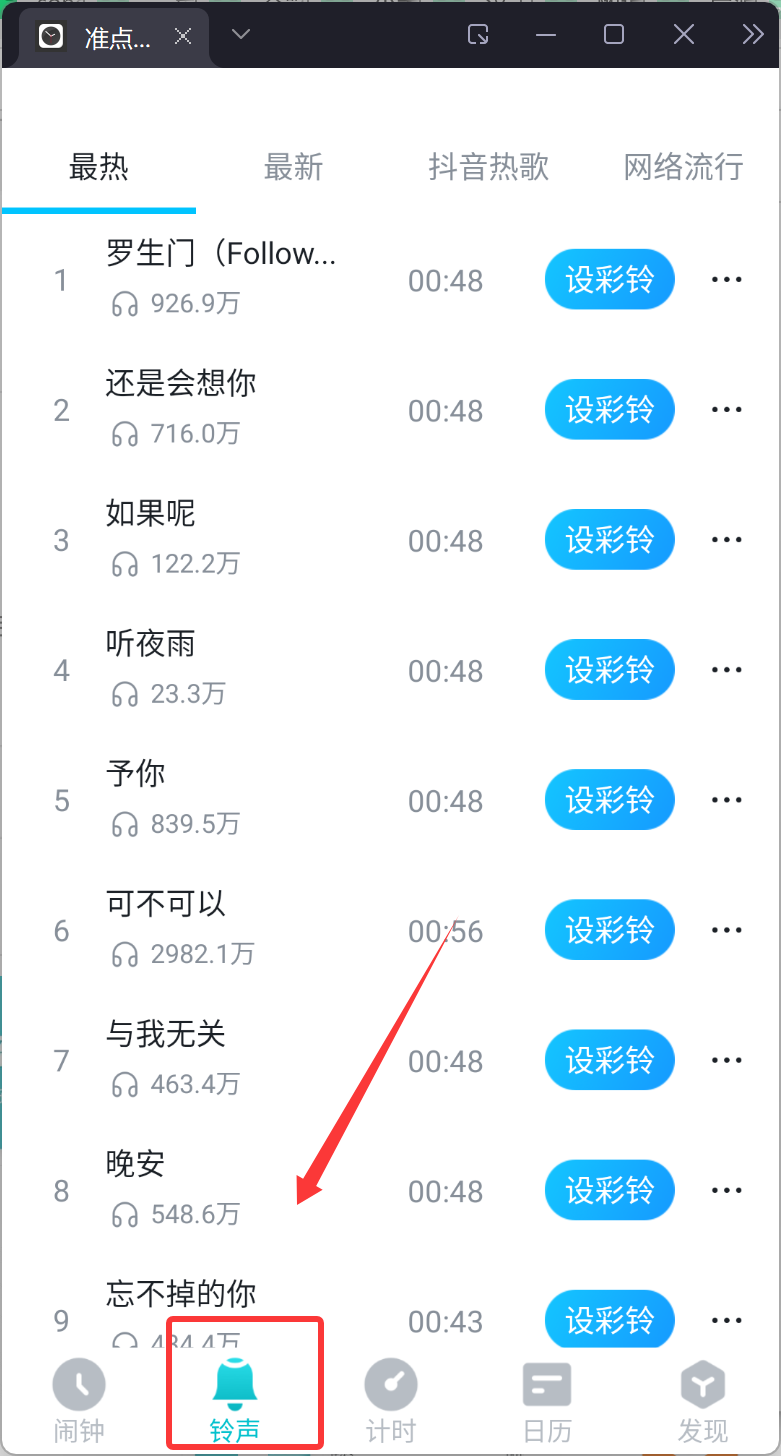Set 罗生门 as ringback tone
781x1456 pixels.
click(610, 280)
